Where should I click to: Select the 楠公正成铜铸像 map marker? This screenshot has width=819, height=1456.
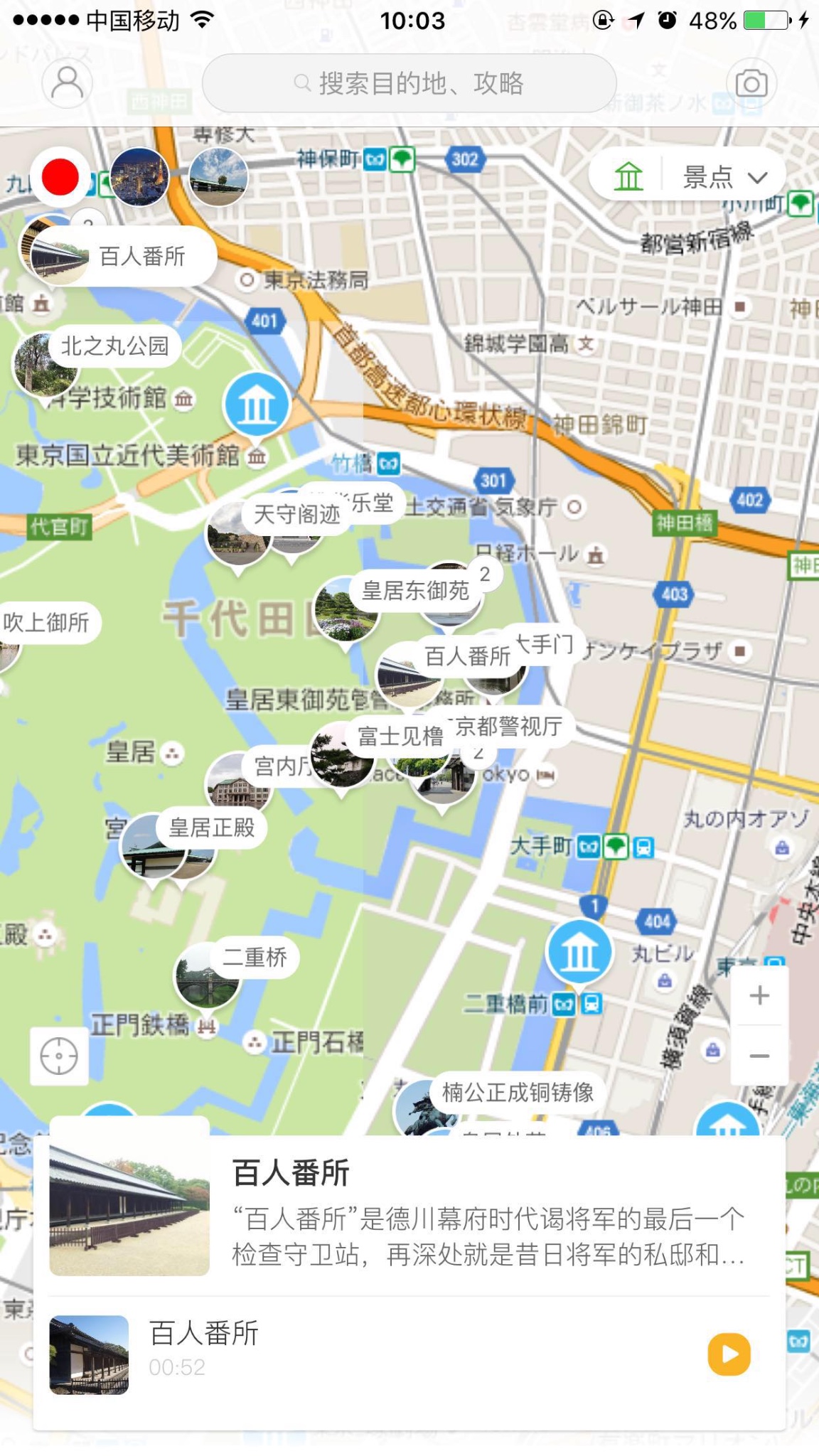tap(517, 1092)
